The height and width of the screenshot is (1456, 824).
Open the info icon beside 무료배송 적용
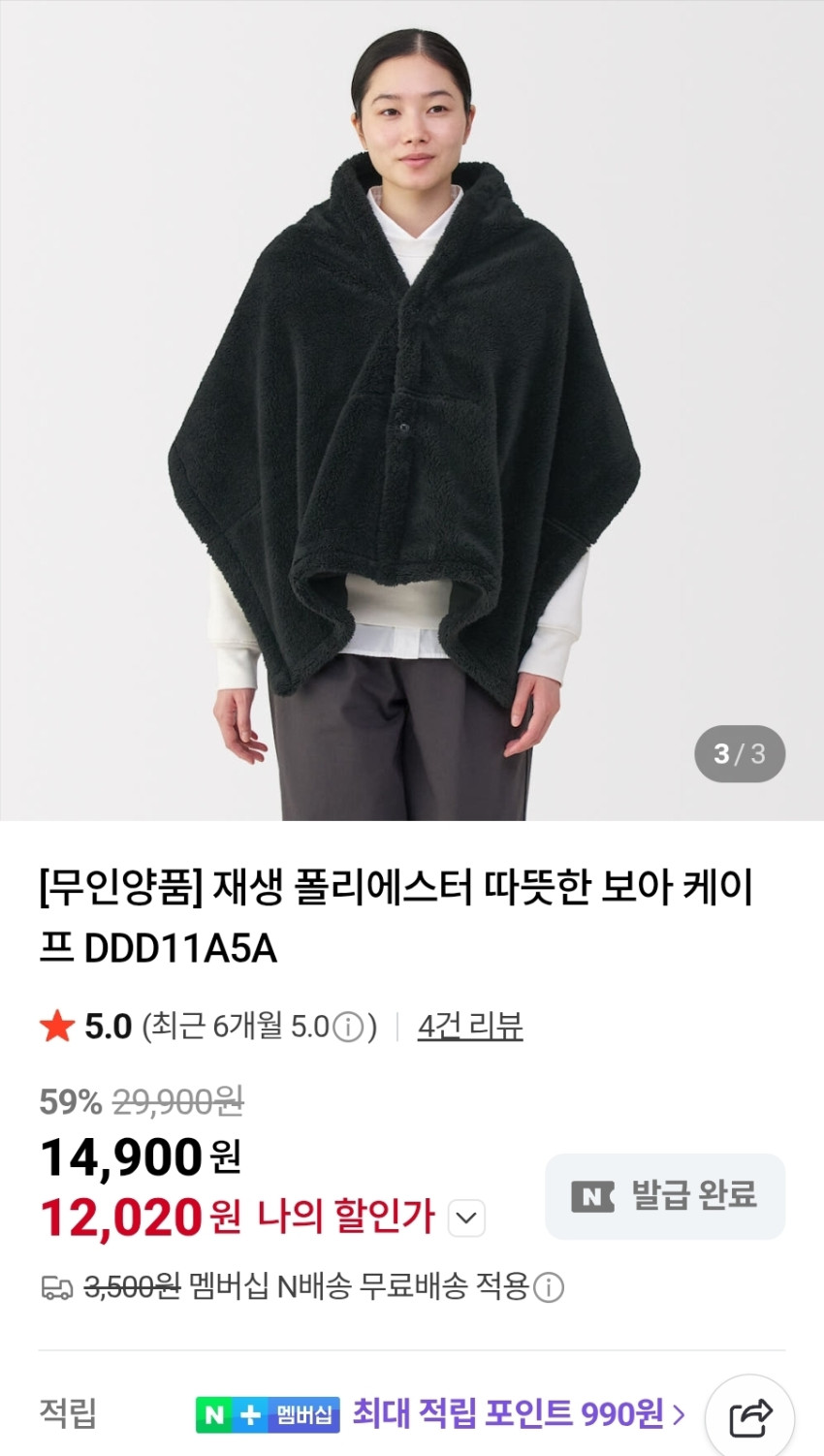pyautogui.click(x=549, y=1287)
